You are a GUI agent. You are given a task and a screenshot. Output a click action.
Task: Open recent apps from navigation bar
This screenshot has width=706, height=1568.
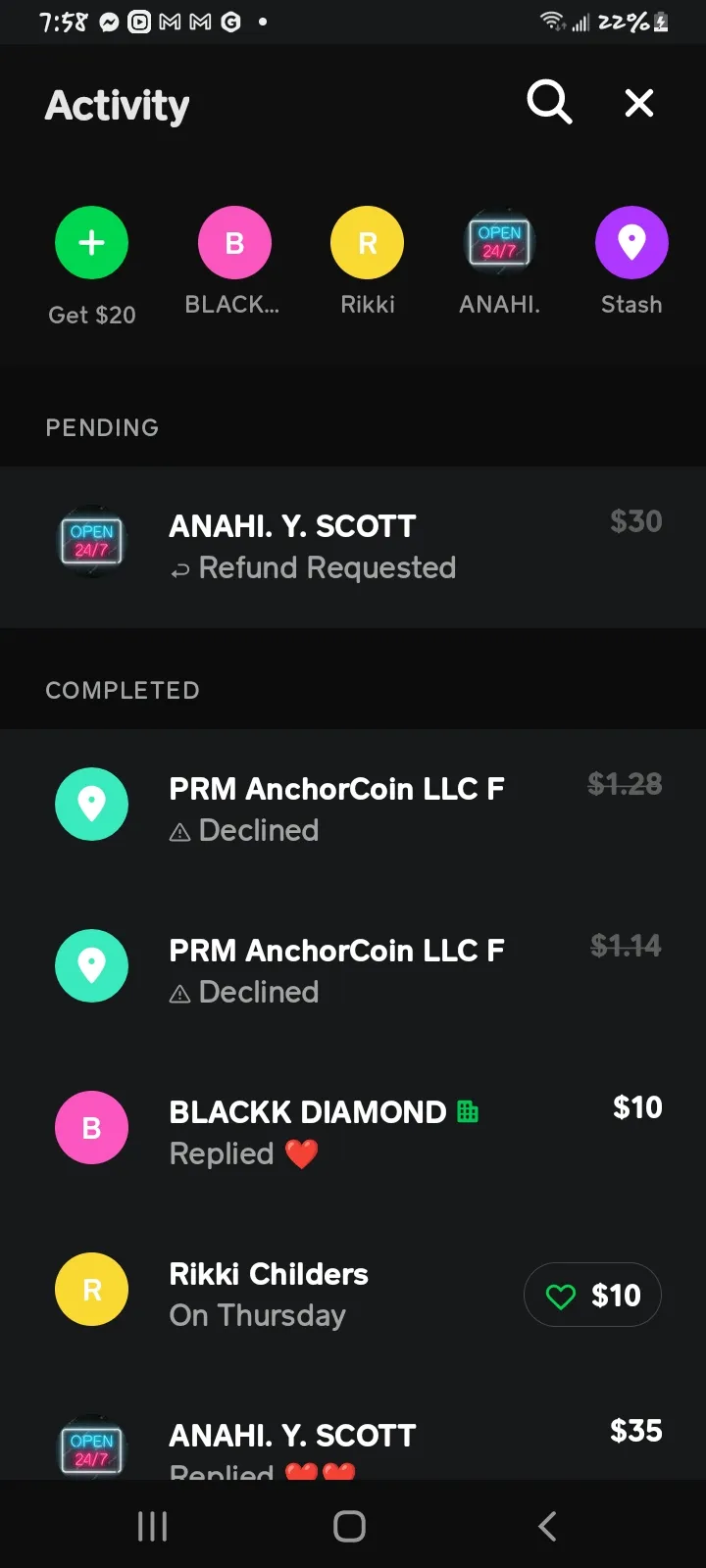click(x=152, y=1526)
